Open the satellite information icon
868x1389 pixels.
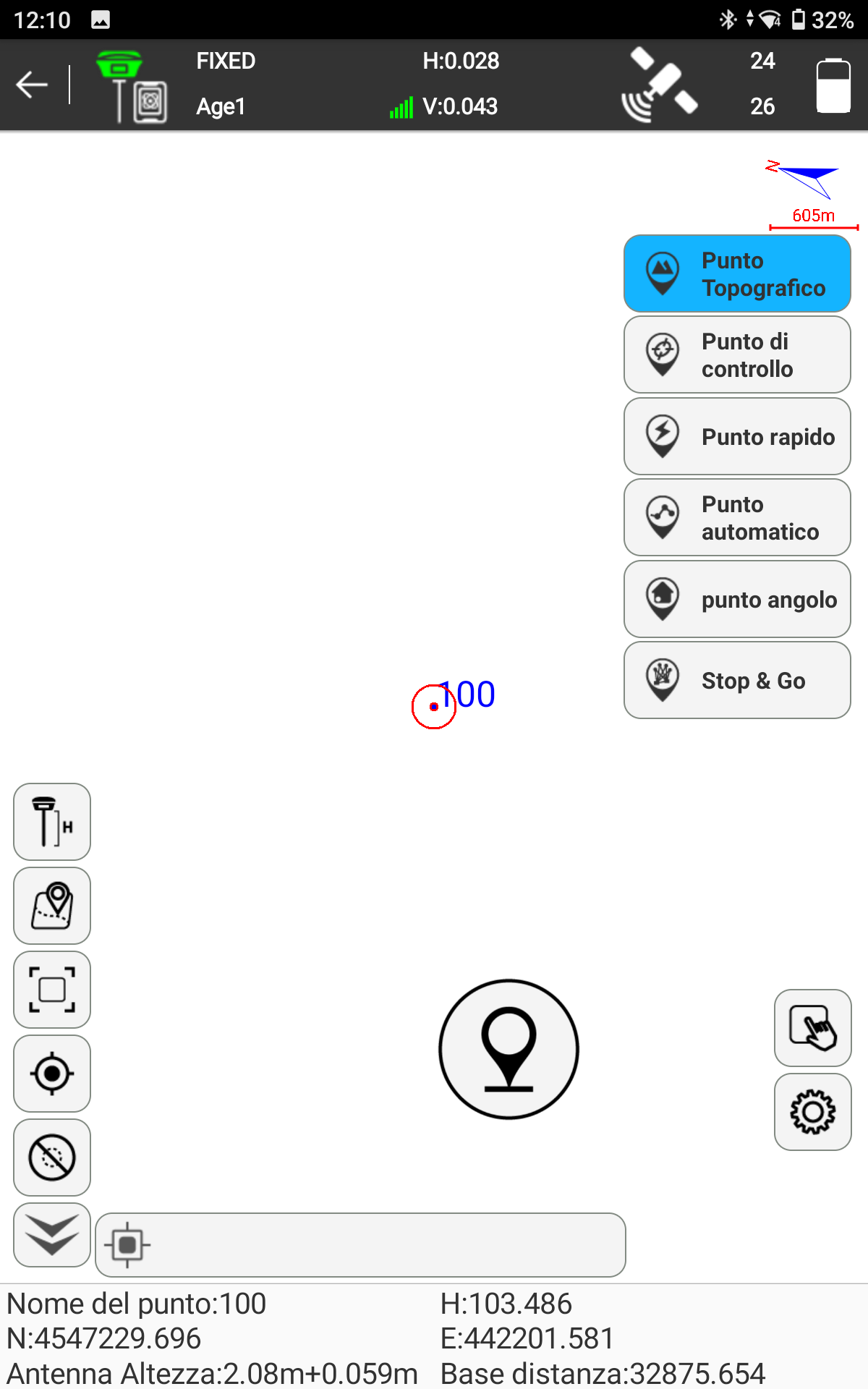click(659, 85)
